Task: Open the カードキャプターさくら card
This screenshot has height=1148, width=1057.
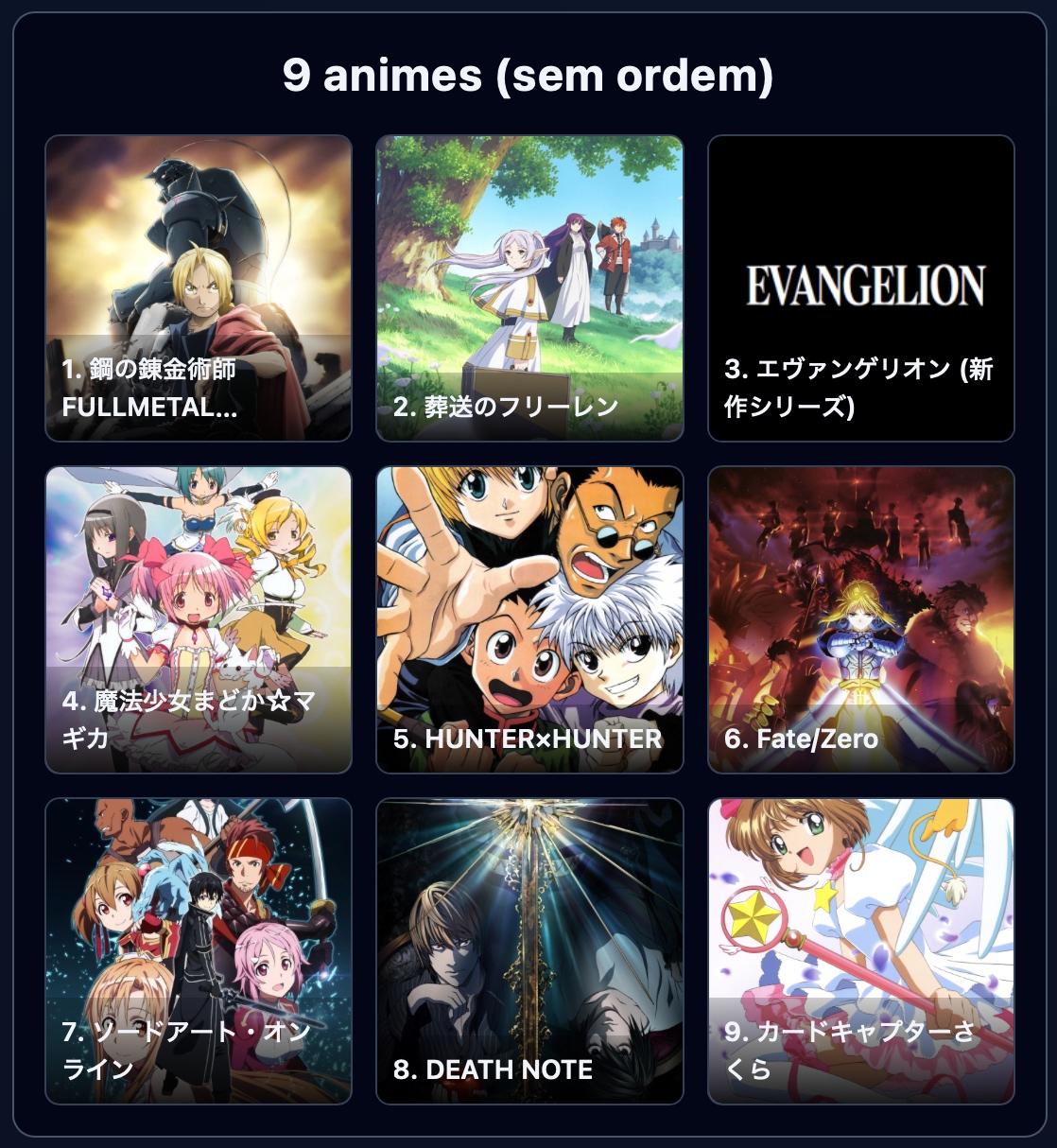Action: (x=860, y=950)
